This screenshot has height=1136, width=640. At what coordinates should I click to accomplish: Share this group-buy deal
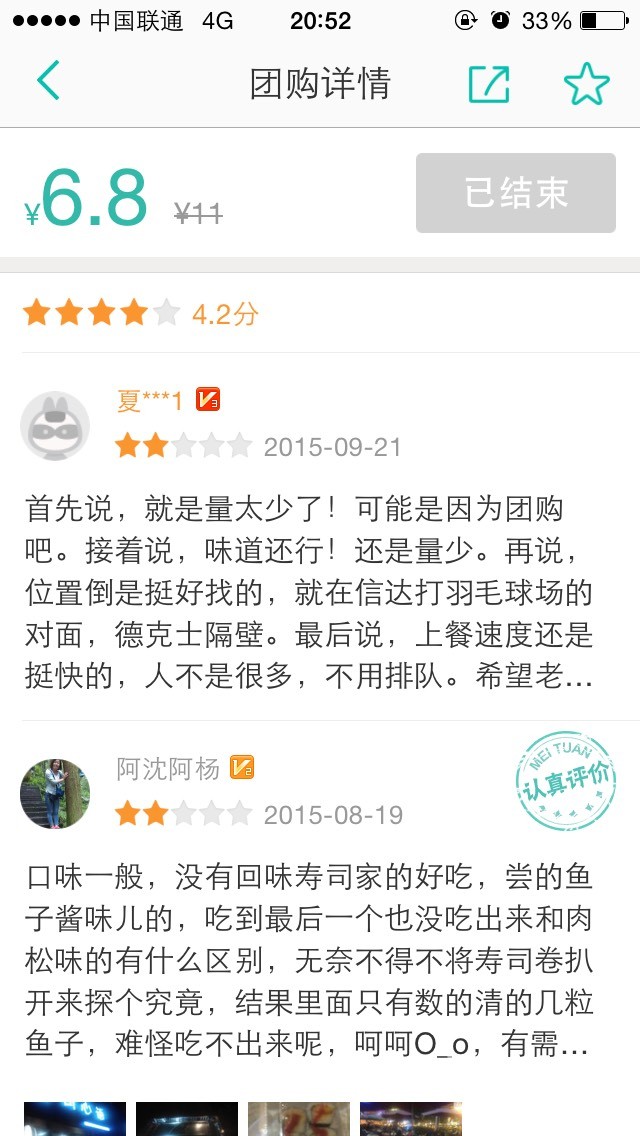pyautogui.click(x=489, y=84)
